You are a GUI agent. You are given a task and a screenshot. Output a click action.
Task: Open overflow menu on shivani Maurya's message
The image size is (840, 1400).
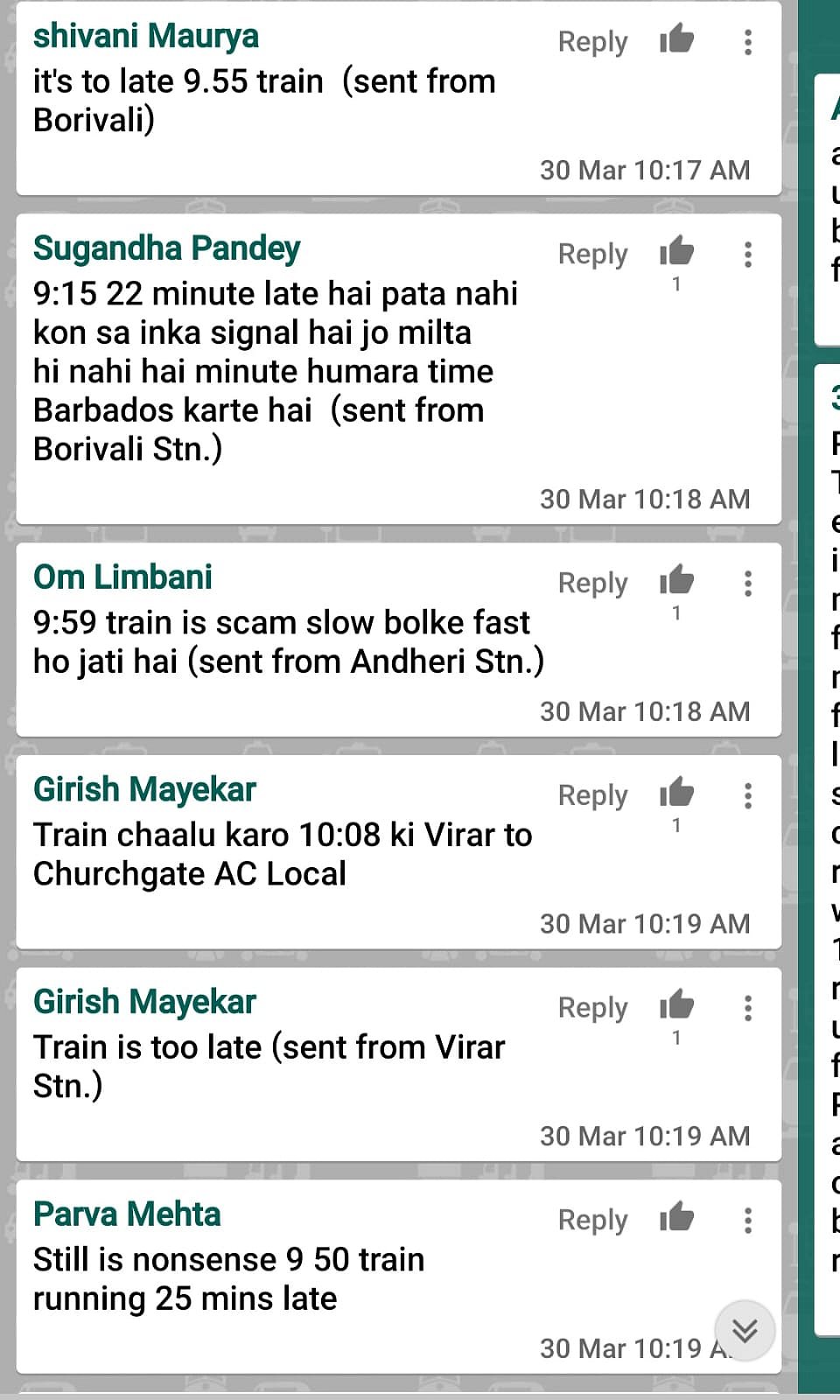click(748, 42)
